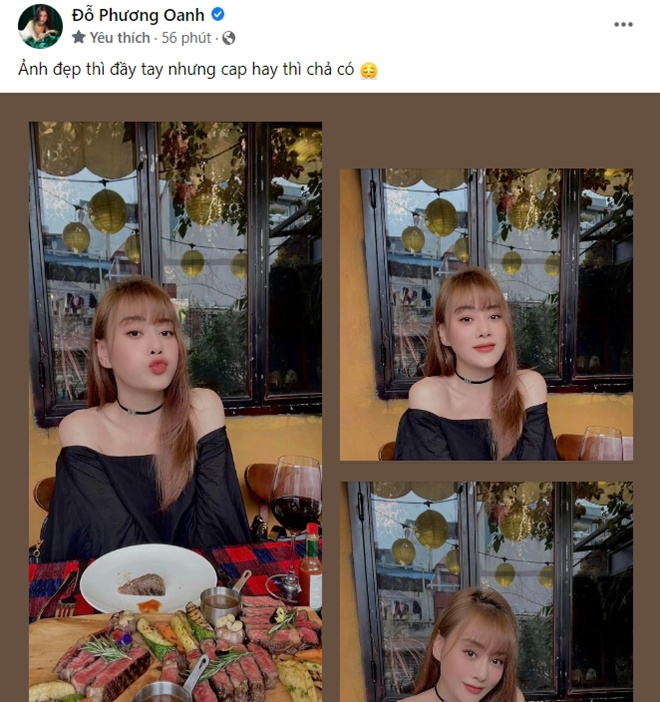Open the post's three-dot options menu
The image size is (660, 702).
click(x=623, y=24)
